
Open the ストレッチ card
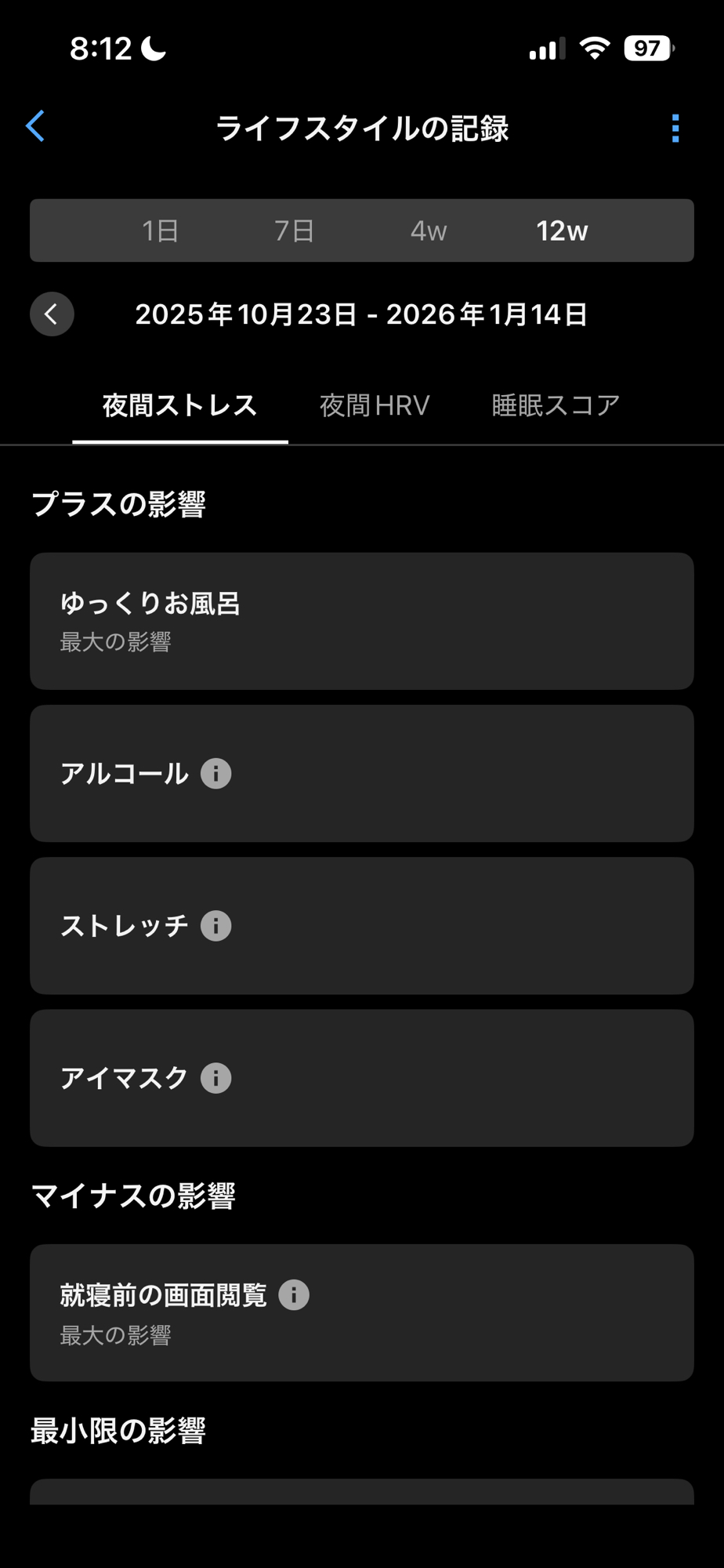(x=439, y=926)
